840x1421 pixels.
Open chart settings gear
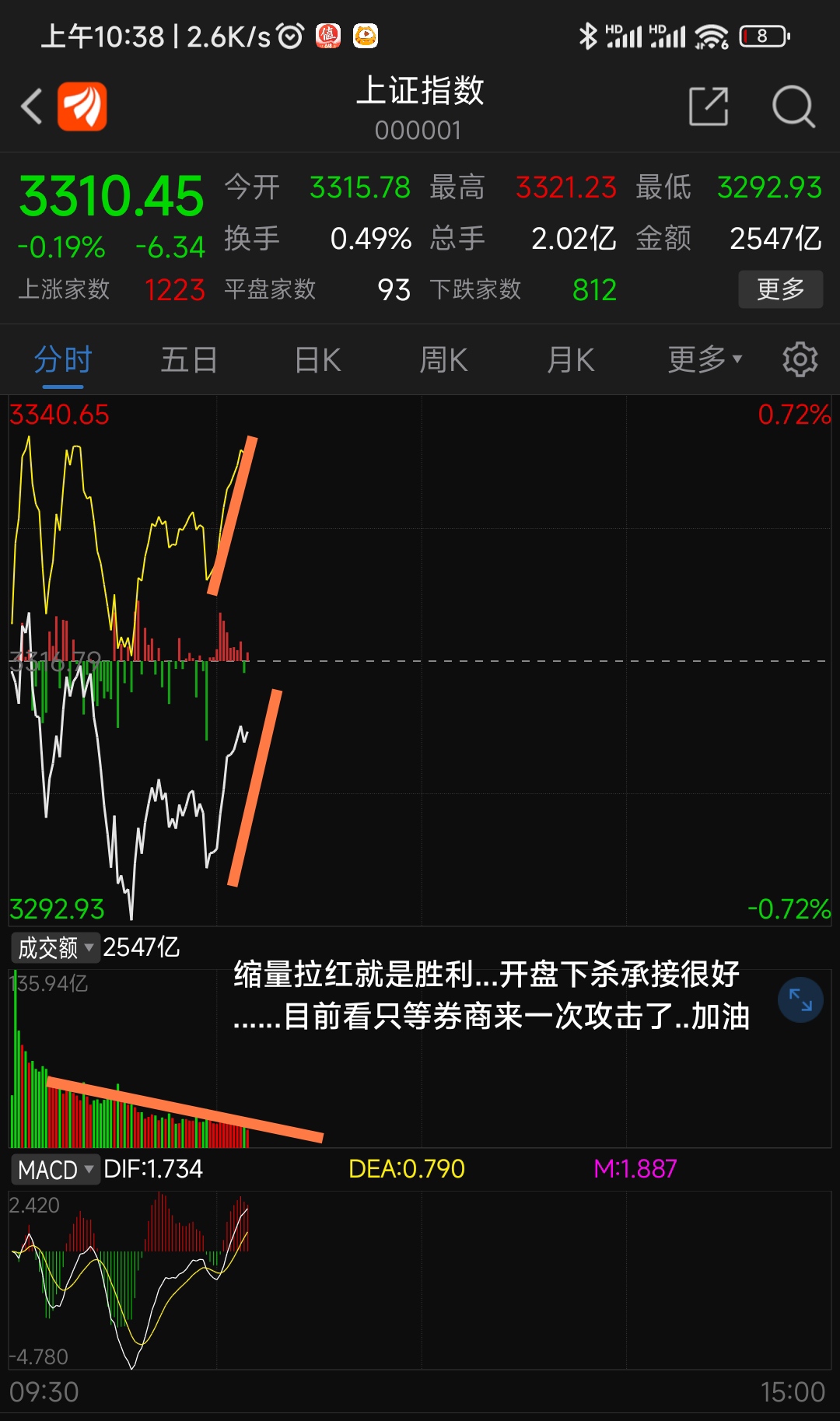(800, 359)
